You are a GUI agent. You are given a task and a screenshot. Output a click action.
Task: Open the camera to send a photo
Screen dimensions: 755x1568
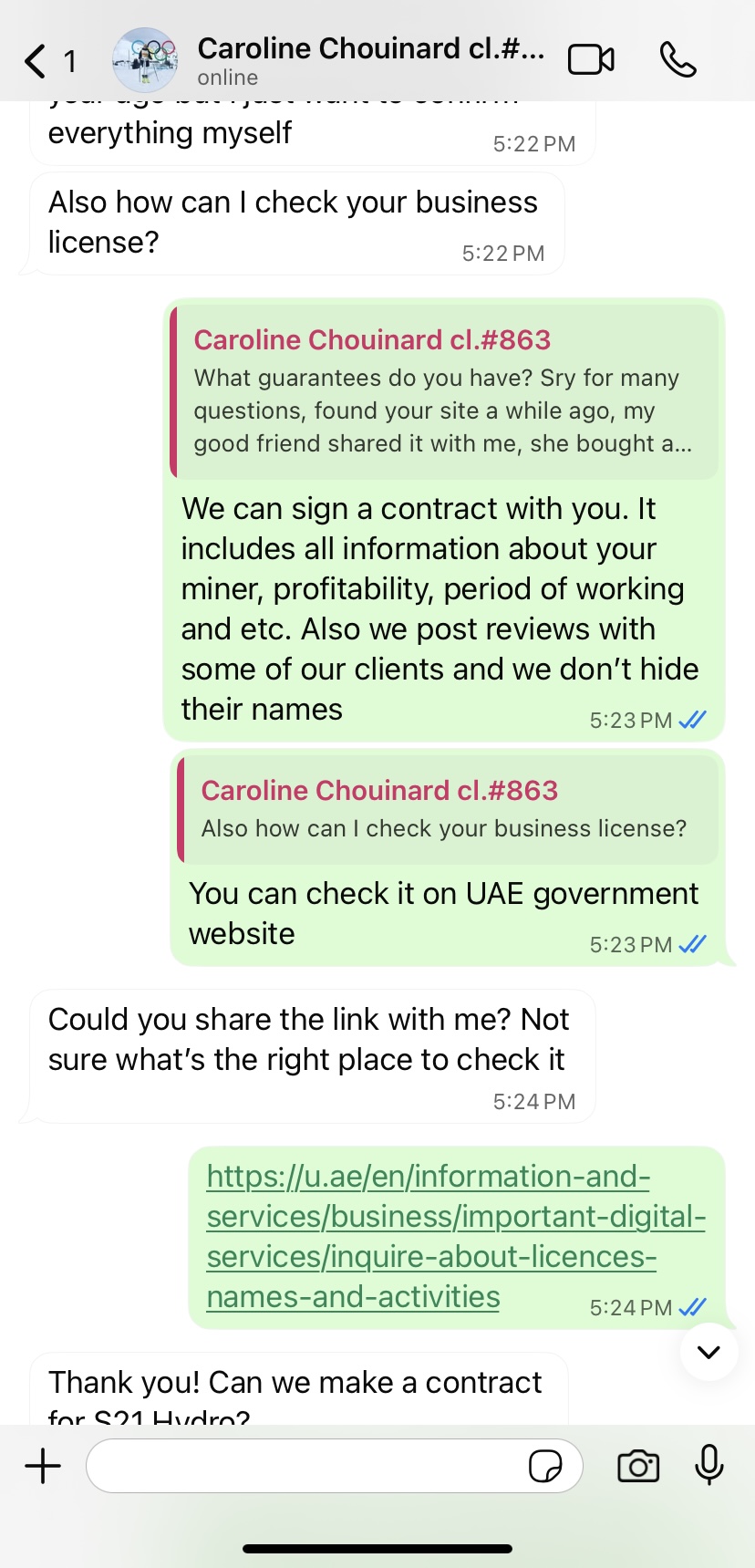[638, 1467]
